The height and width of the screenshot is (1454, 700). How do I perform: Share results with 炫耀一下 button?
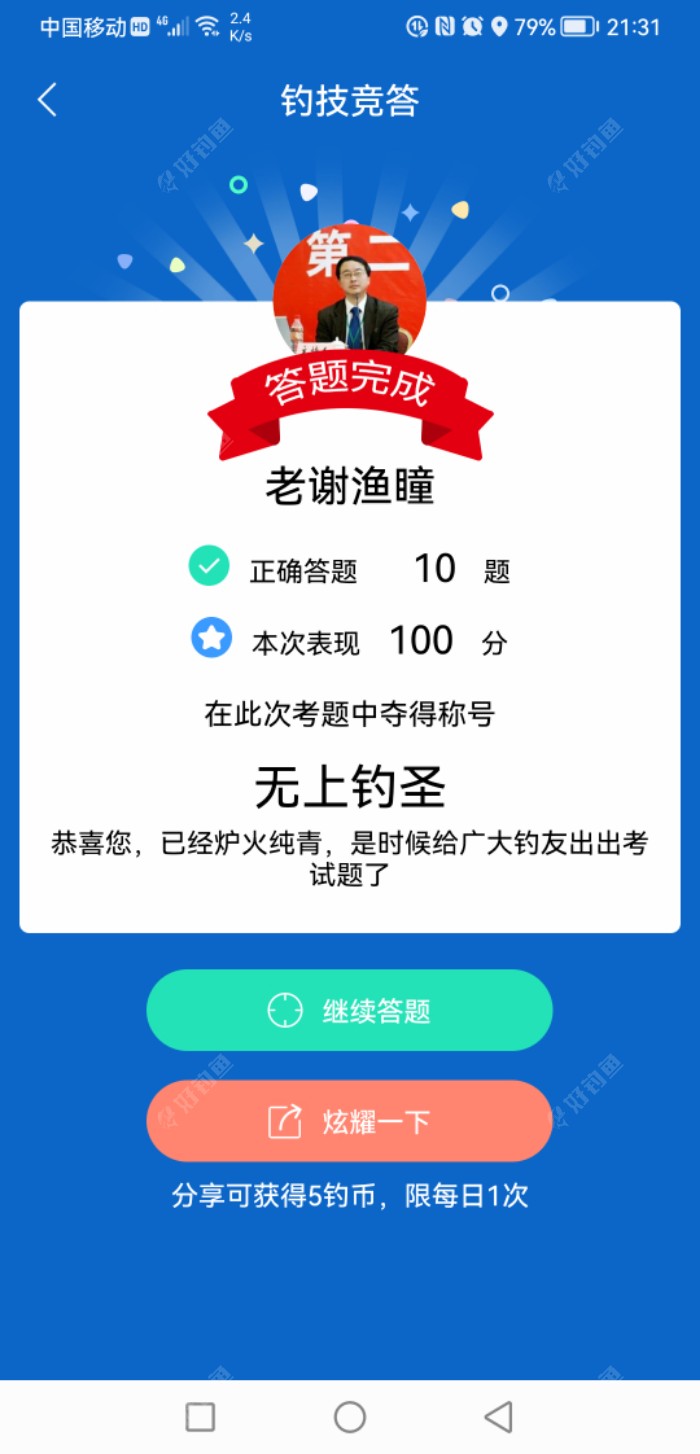[349, 1121]
